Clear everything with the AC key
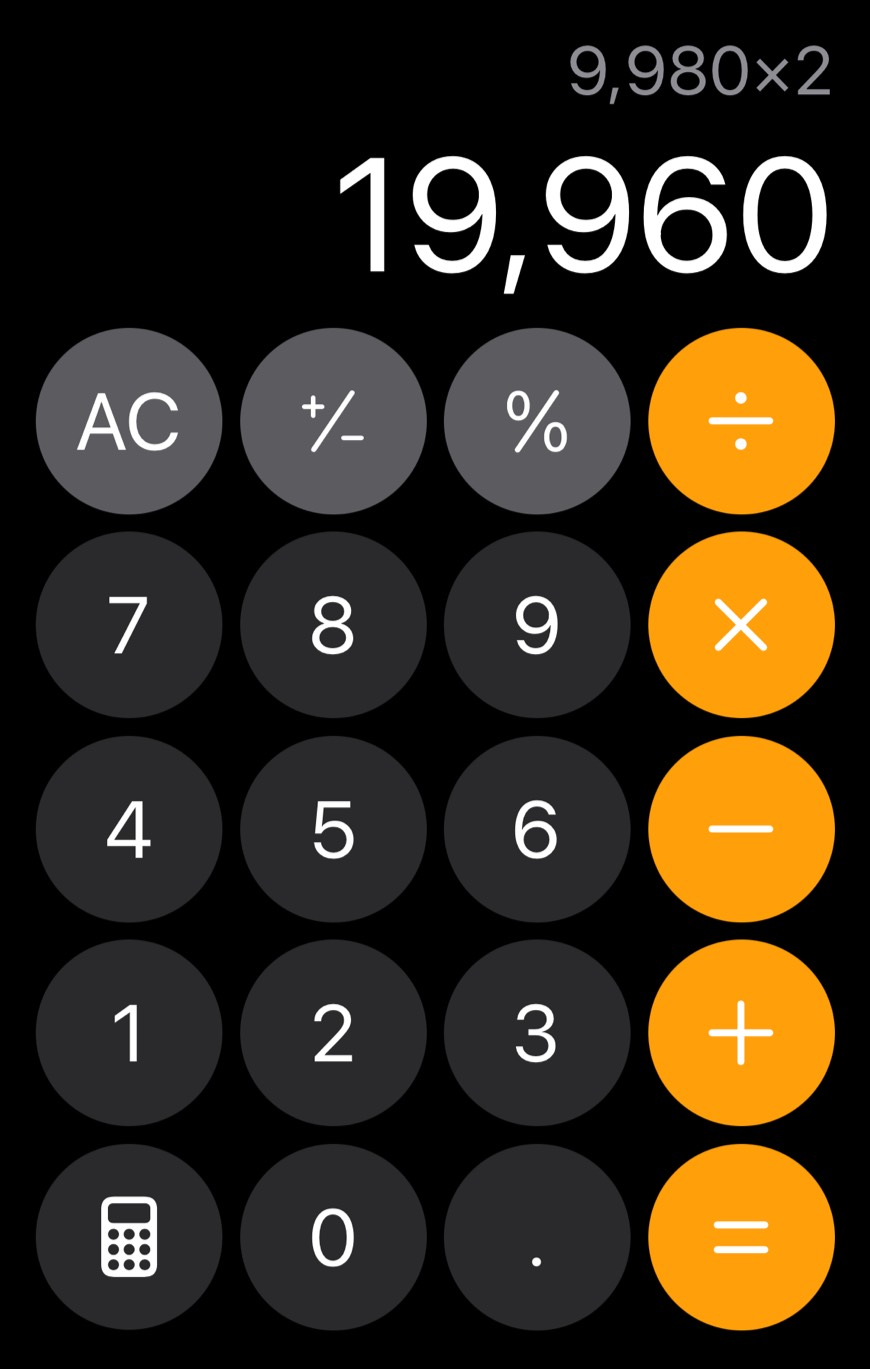The height and width of the screenshot is (1369, 870). tap(129, 421)
